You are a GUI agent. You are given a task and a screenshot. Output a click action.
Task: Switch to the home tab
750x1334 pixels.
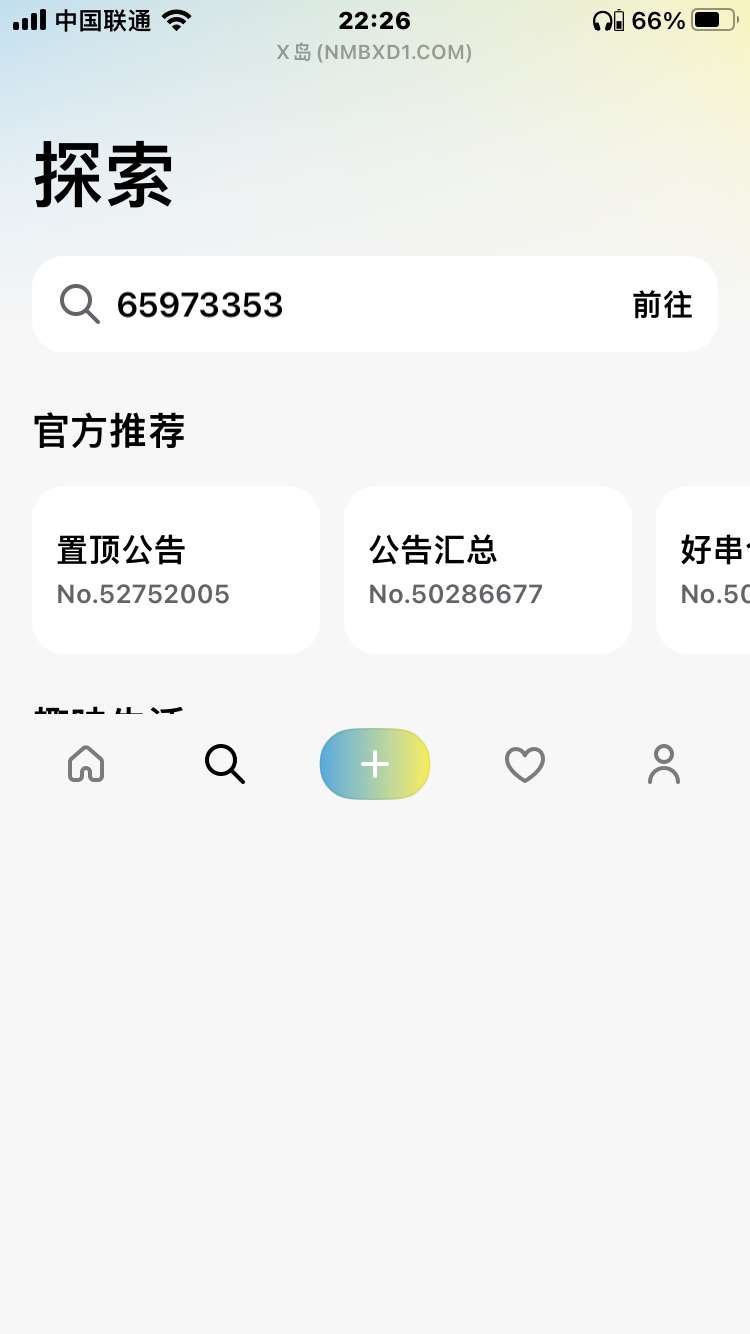86,765
